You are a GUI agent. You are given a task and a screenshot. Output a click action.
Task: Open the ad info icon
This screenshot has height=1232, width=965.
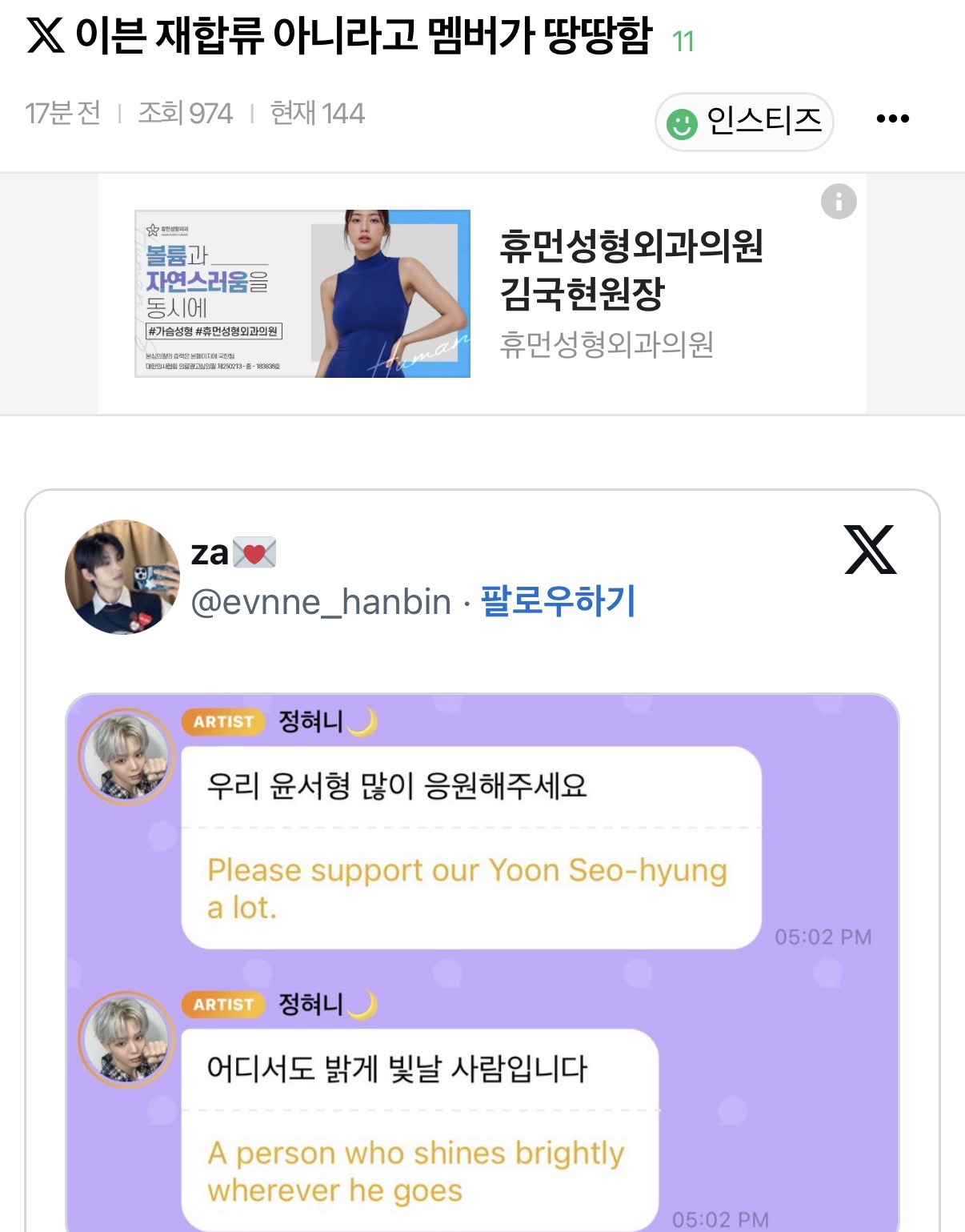click(839, 202)
